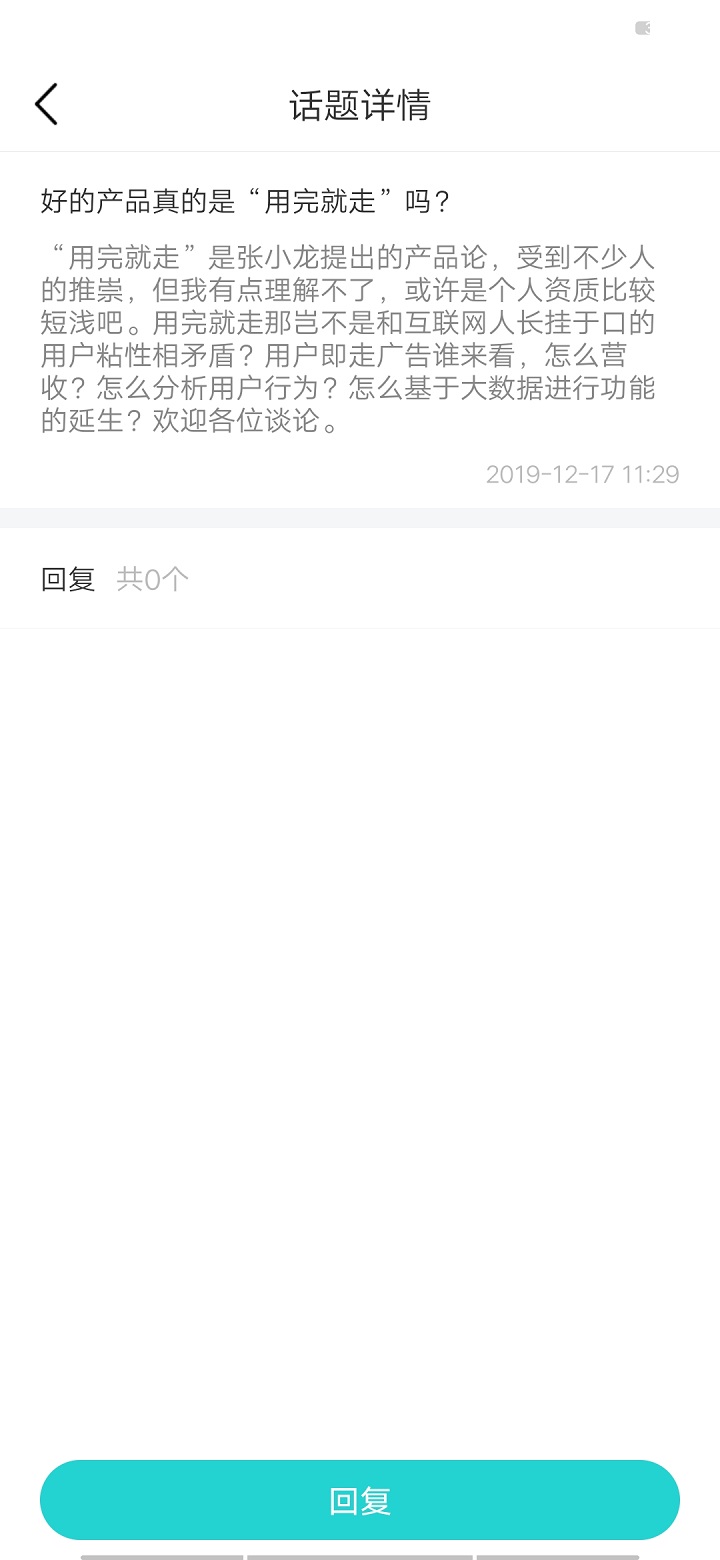Tap the reply count 共0个
This screenshot has width=720, height=1560.
(x=151, y=578)
